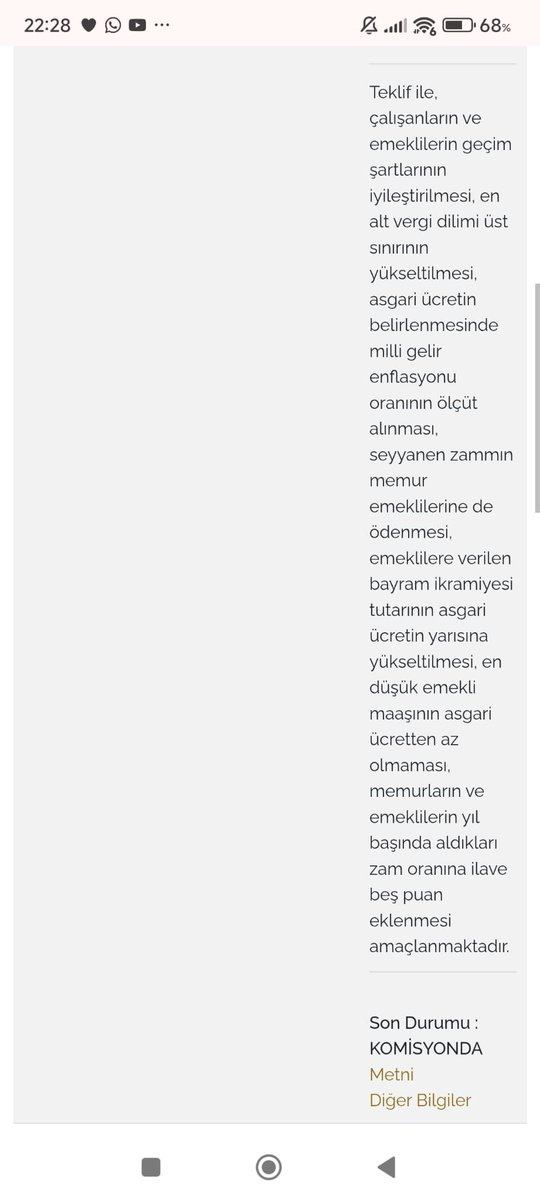The image size is (540, 1200).
Task: Go to the home screen
Action: 268,1166
